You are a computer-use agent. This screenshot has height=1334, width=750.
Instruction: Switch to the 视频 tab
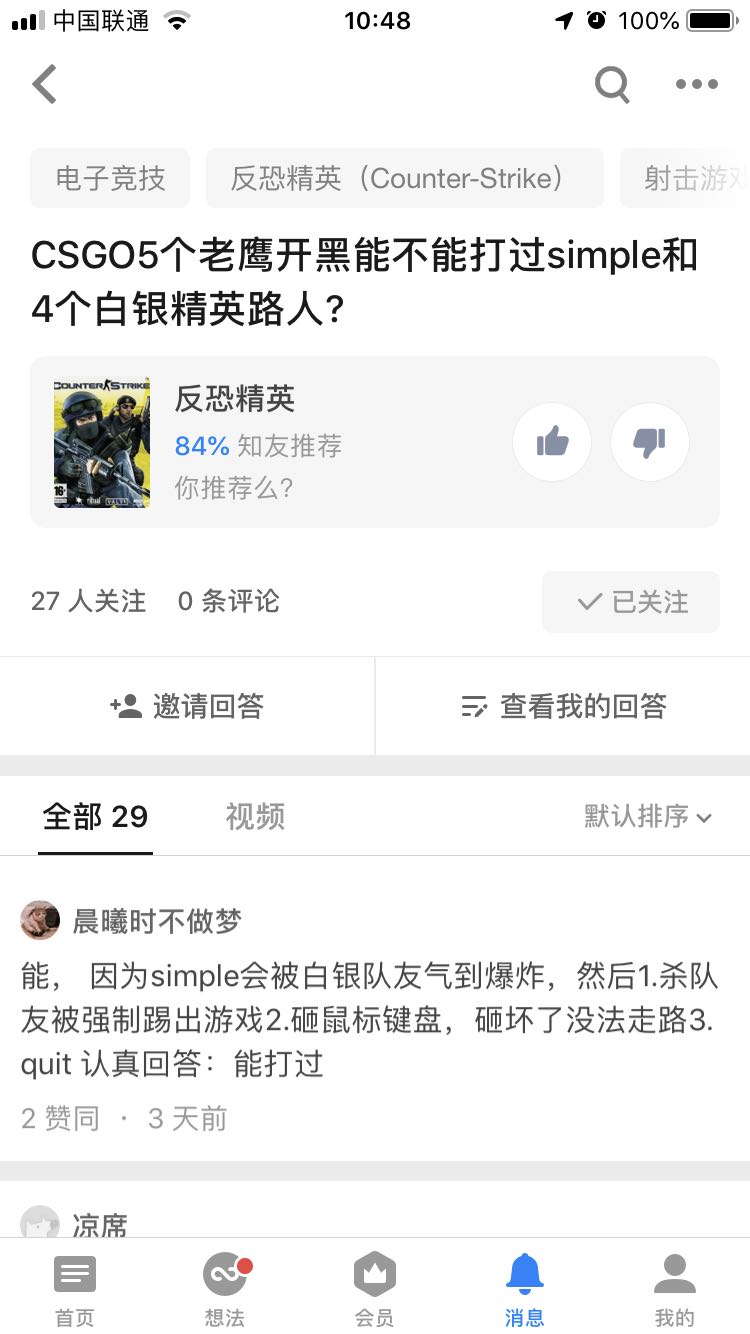[255, 816]
